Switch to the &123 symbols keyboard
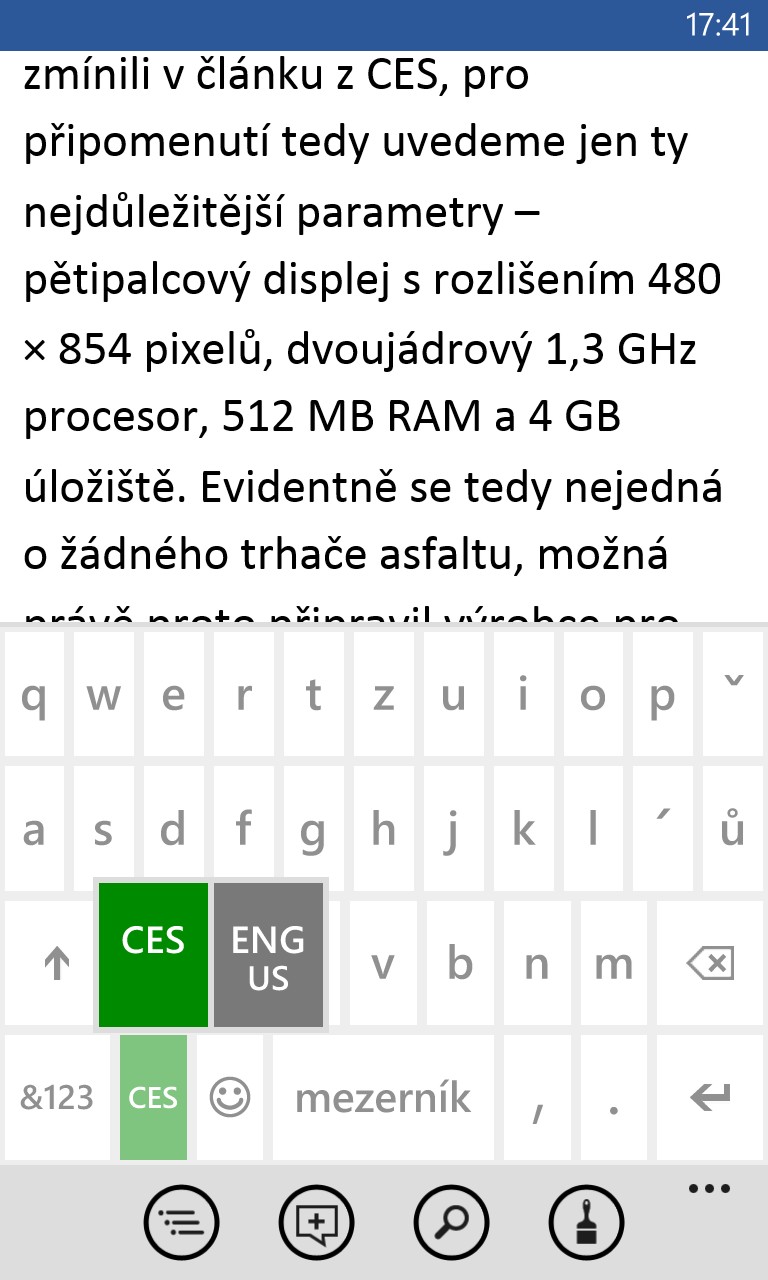Viewport: 768px width, 1280px height. coord(58,1097)
